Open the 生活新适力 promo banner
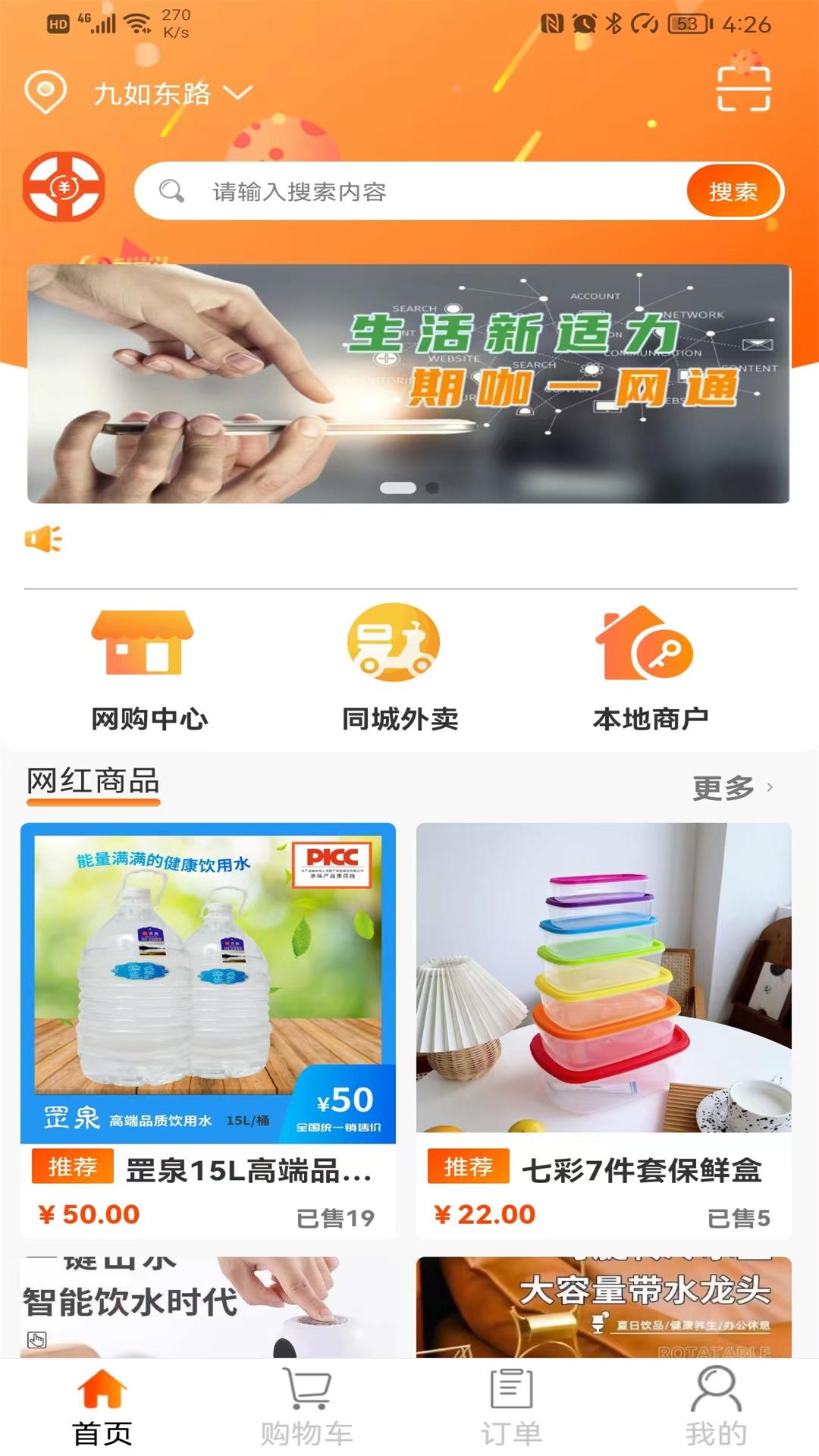Screen dimensions: 819x1456 click(x=409, y=384)
